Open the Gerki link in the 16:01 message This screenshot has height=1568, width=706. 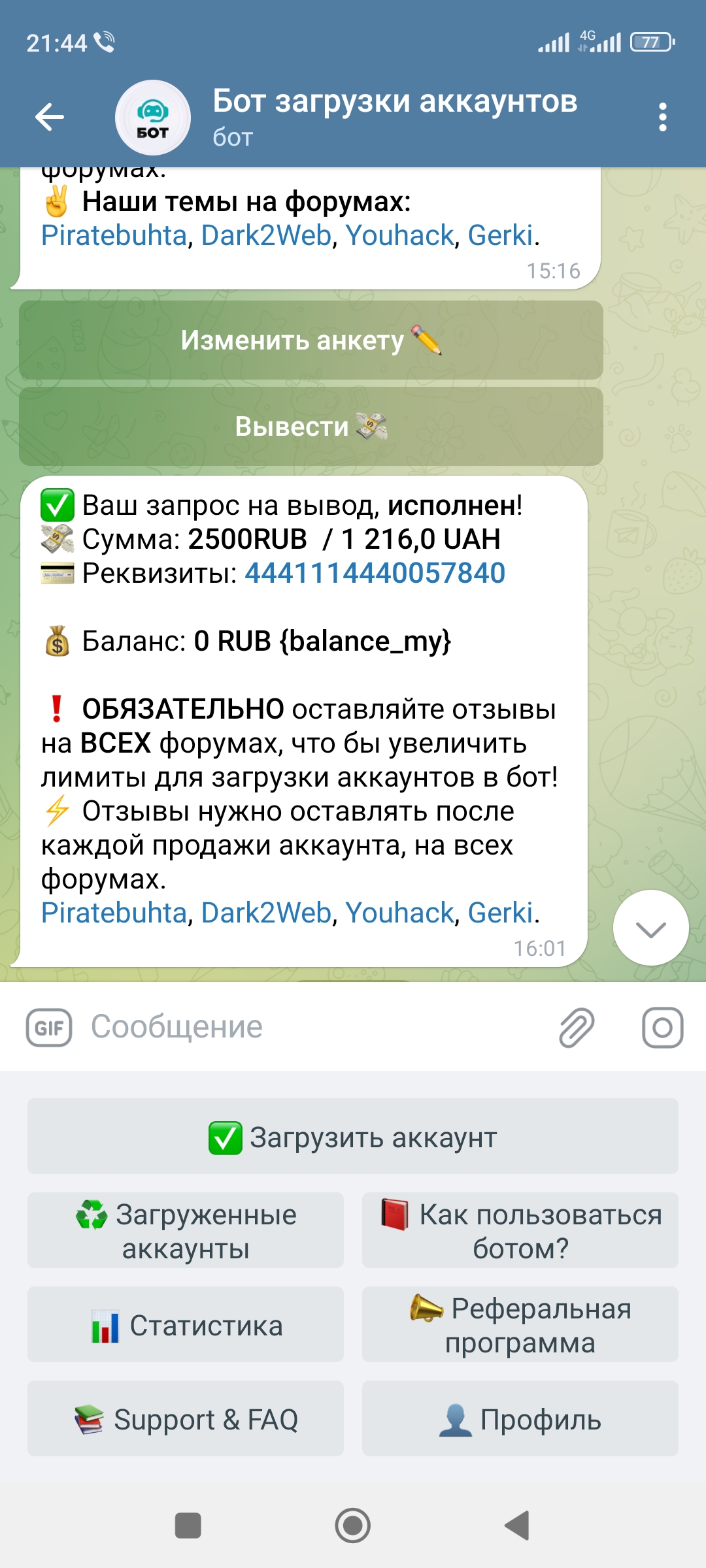coord(501,913)
